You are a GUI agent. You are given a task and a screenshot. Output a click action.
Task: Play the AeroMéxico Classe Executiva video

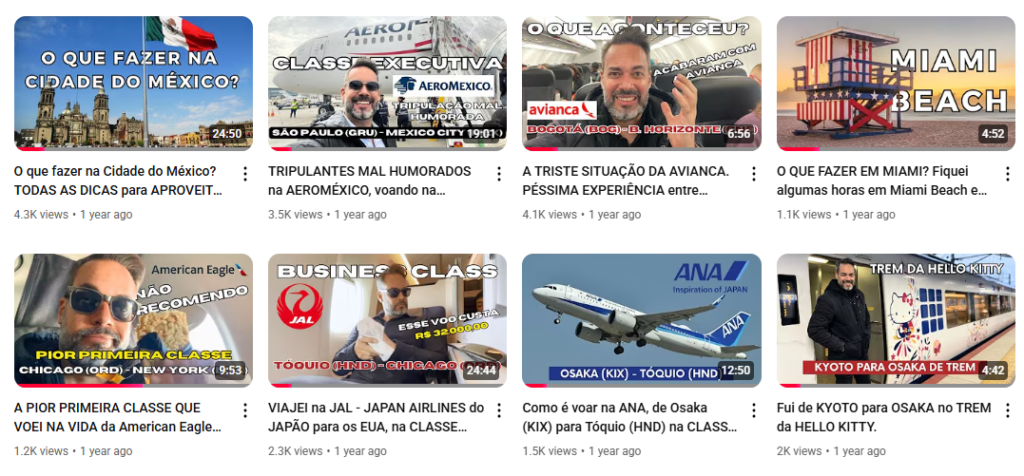tap(387, 83)
